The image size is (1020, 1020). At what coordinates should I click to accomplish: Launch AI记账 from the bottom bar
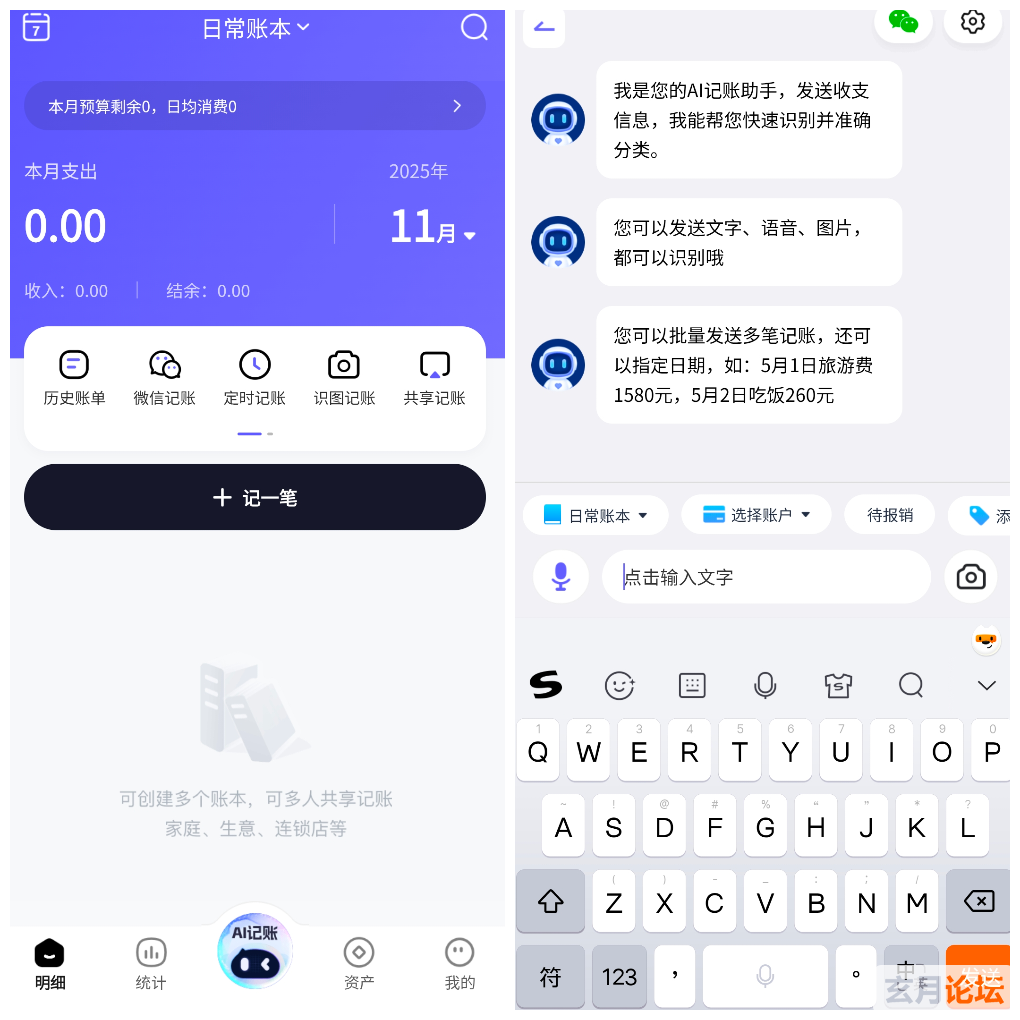point(255,950)
